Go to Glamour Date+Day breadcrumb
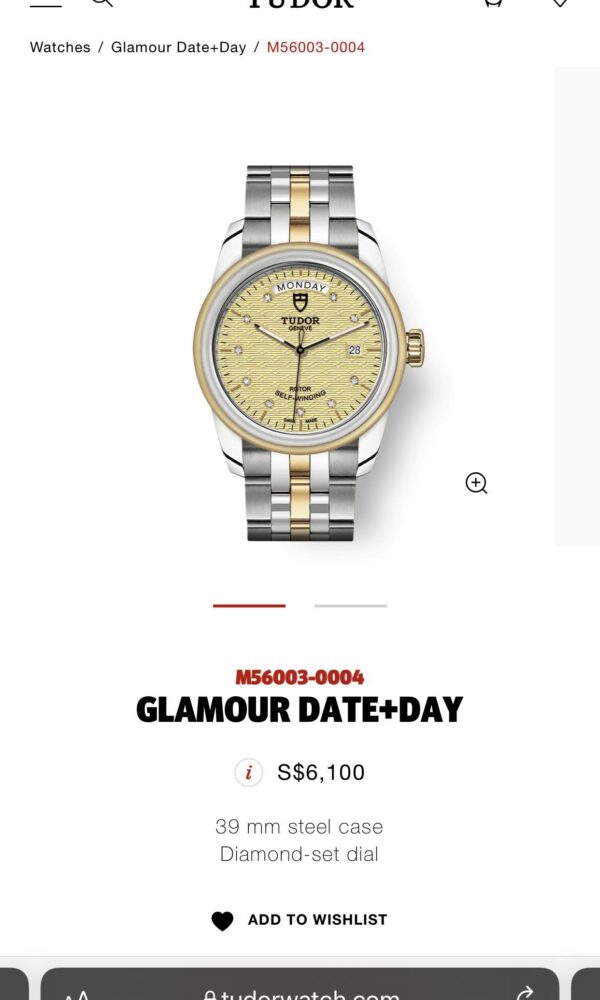 click(178, 47)
